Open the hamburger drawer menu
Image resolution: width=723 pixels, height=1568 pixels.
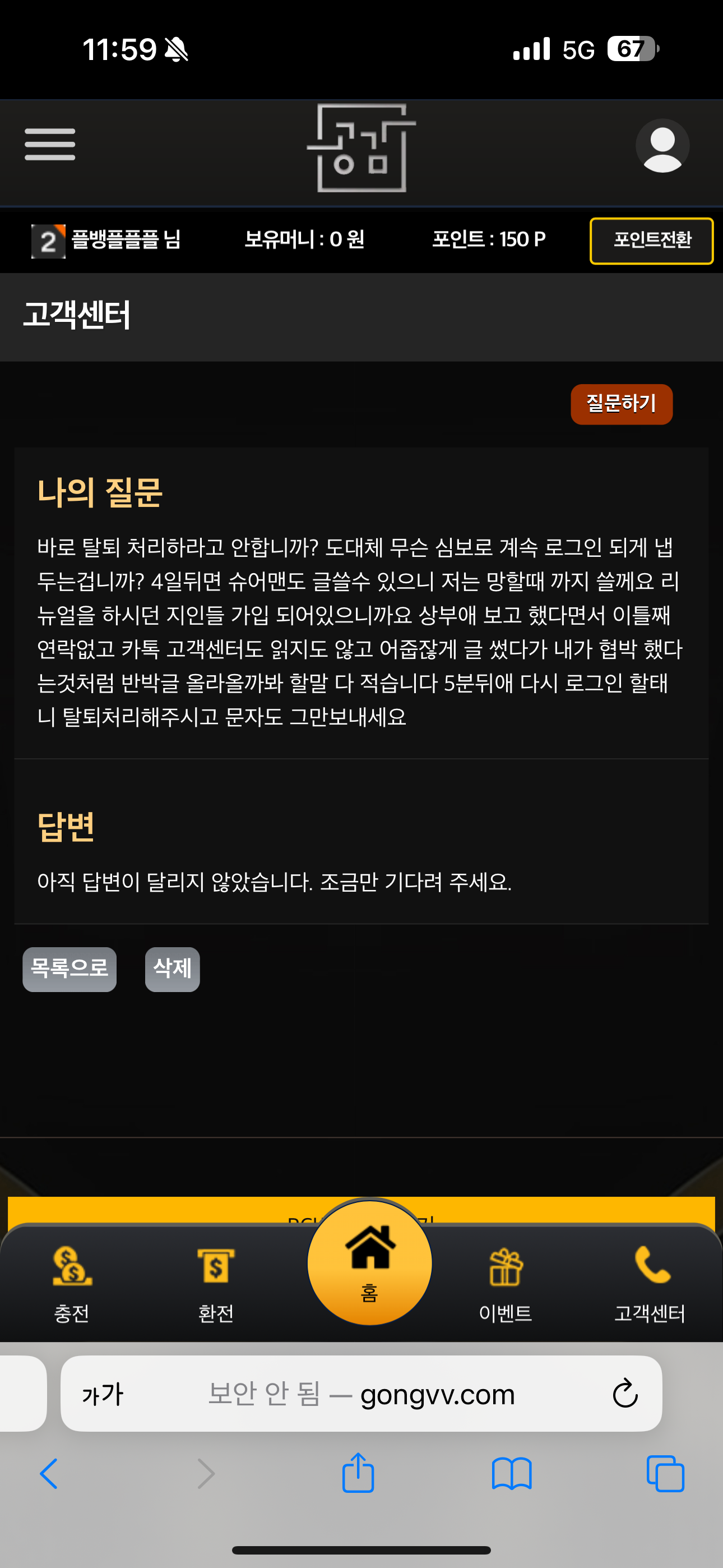[50, 144]
